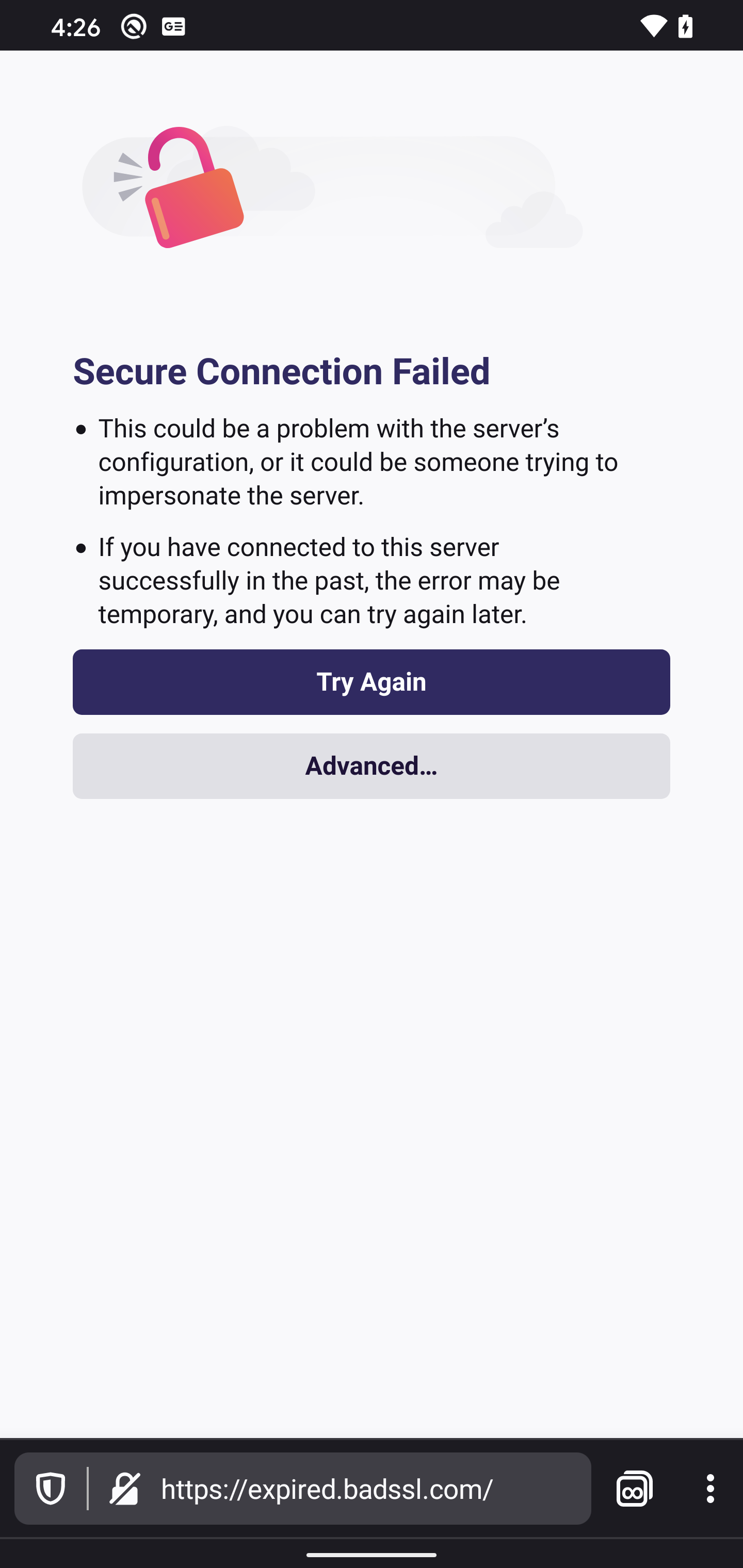This screenshot has width=743, height=1568.
Task: Open the tracking protection shield icon
Action: pos(51,1489)
